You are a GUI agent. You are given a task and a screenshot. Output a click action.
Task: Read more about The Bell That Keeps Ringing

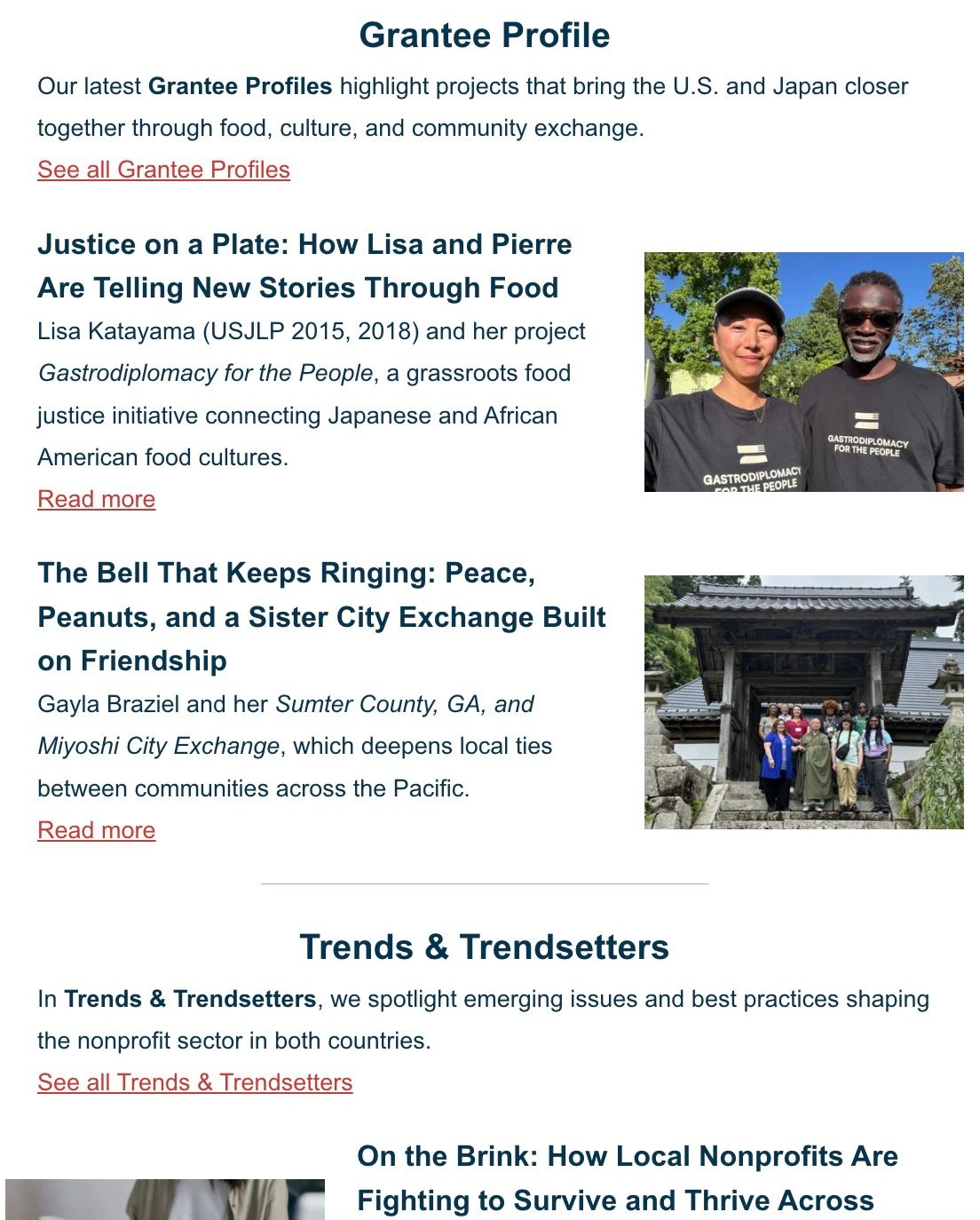[96, 830]
